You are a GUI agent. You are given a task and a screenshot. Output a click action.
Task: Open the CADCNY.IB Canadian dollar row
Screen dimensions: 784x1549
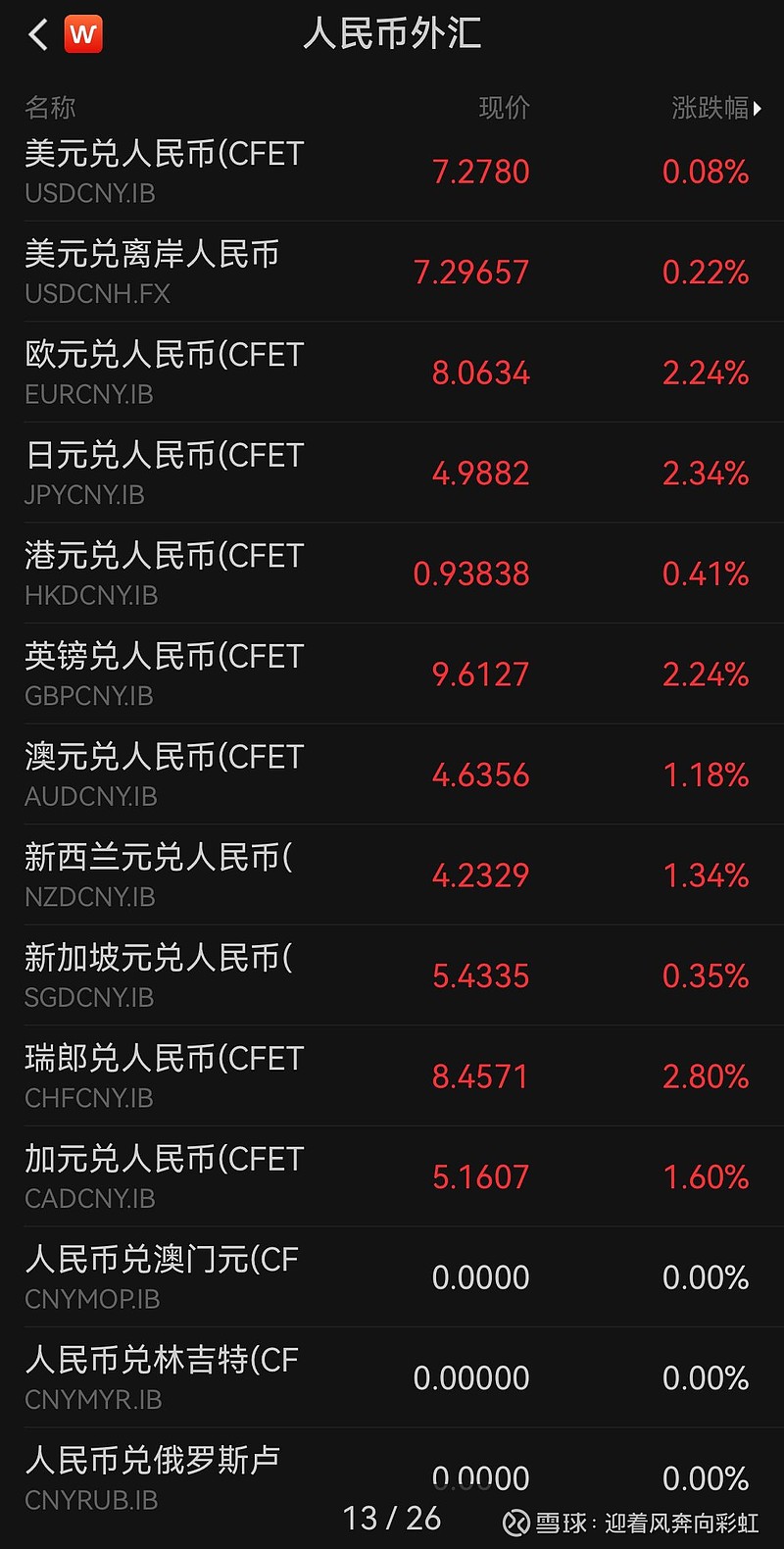pyautogui.click(x=165, y=1176)
